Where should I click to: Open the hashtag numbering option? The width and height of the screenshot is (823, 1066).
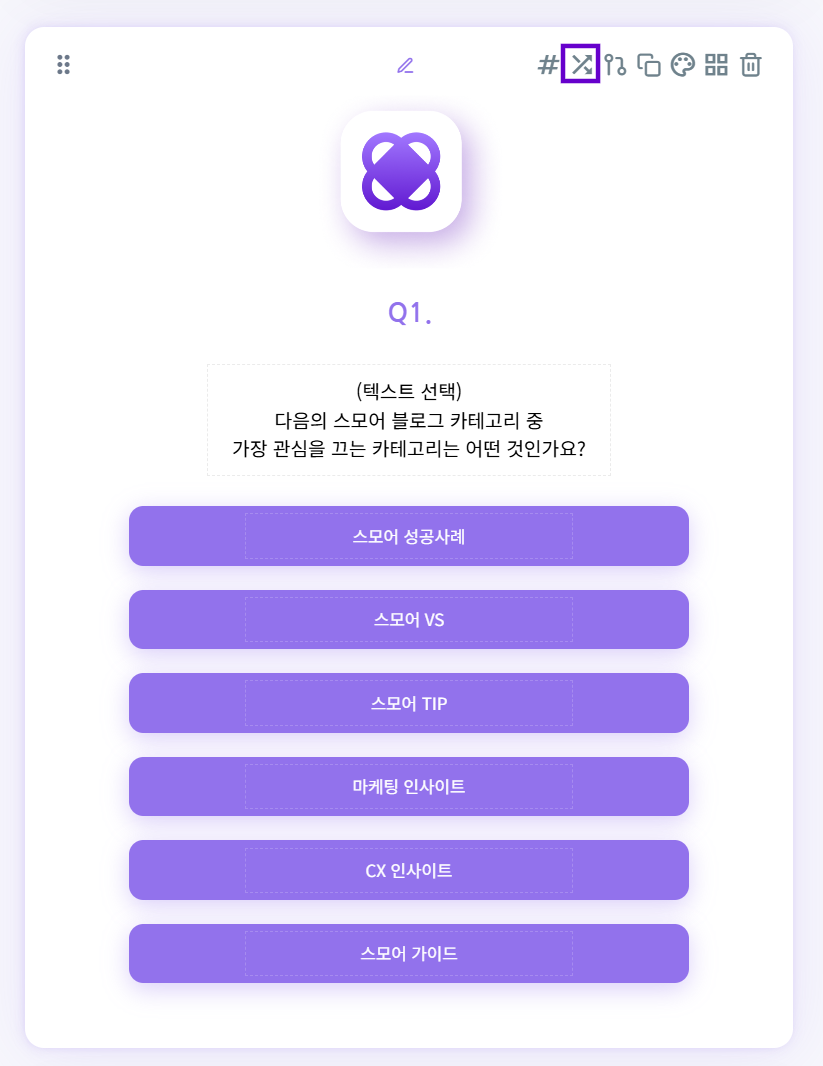tap(548, 66)
